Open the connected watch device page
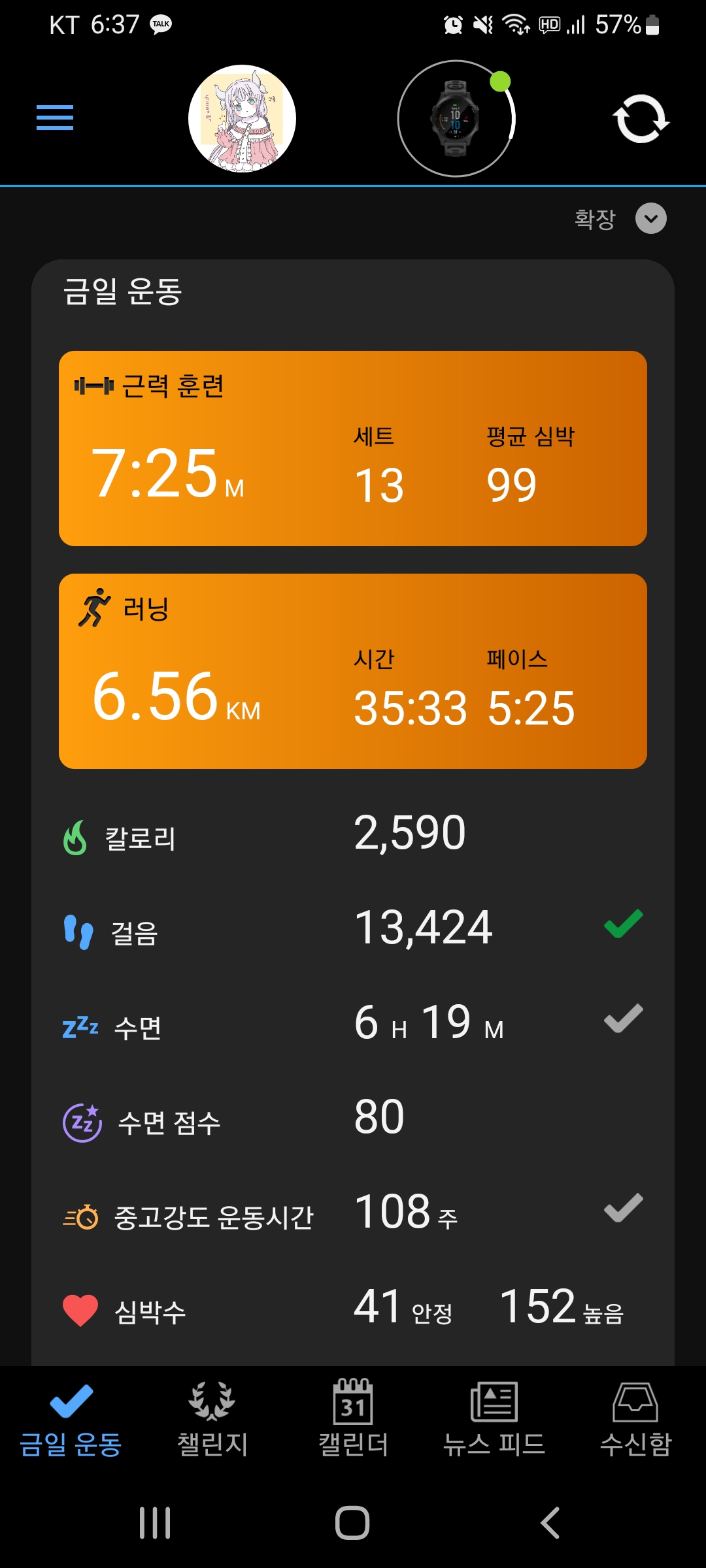 tap(456, 118)
